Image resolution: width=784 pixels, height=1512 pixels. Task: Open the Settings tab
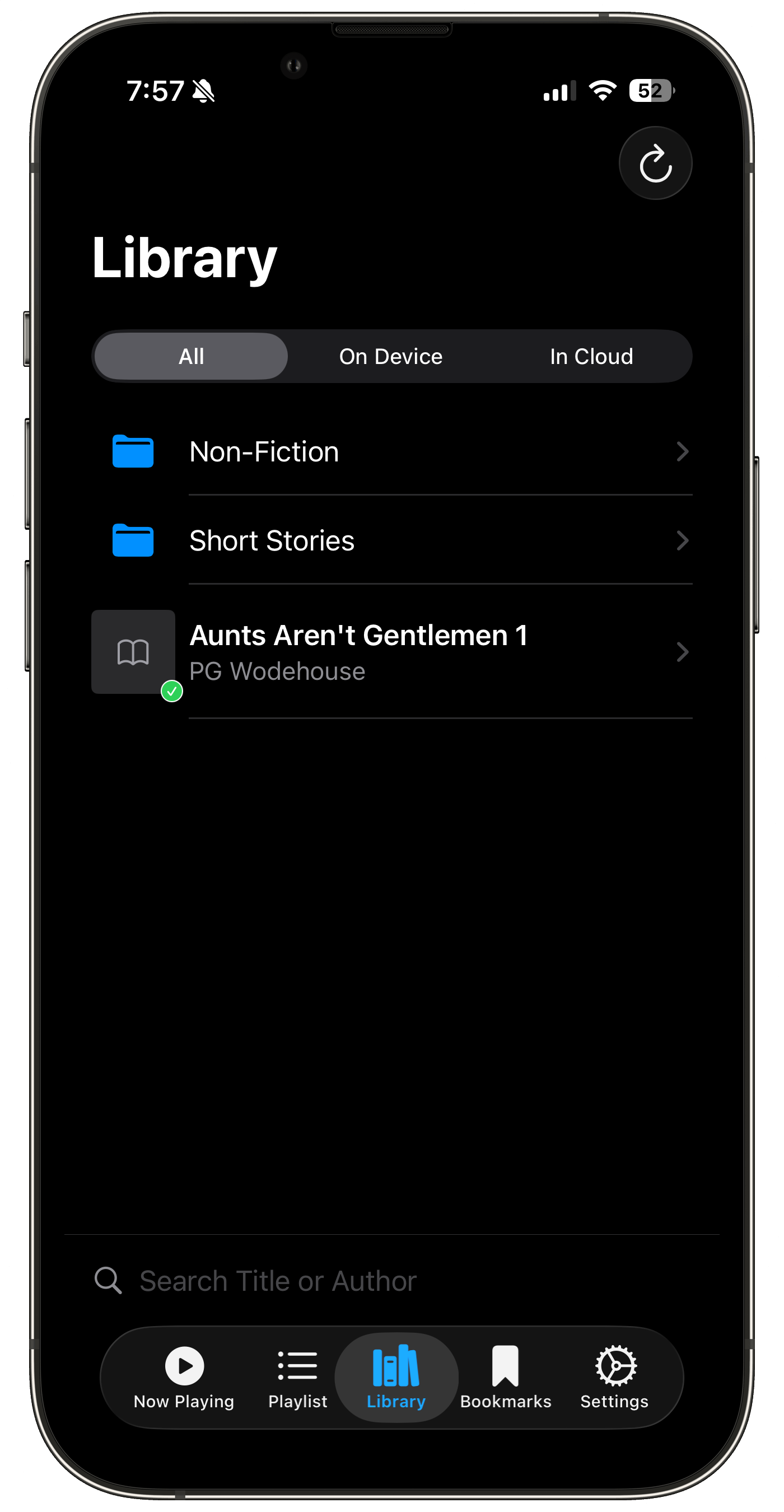[614, 1377]
